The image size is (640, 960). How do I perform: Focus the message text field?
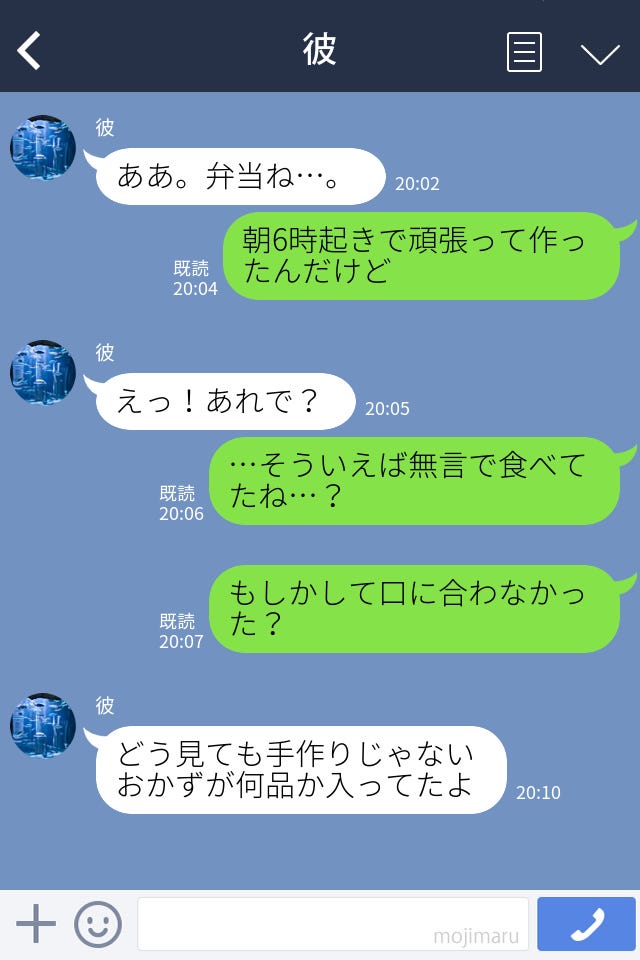click(x=333, y=924)
